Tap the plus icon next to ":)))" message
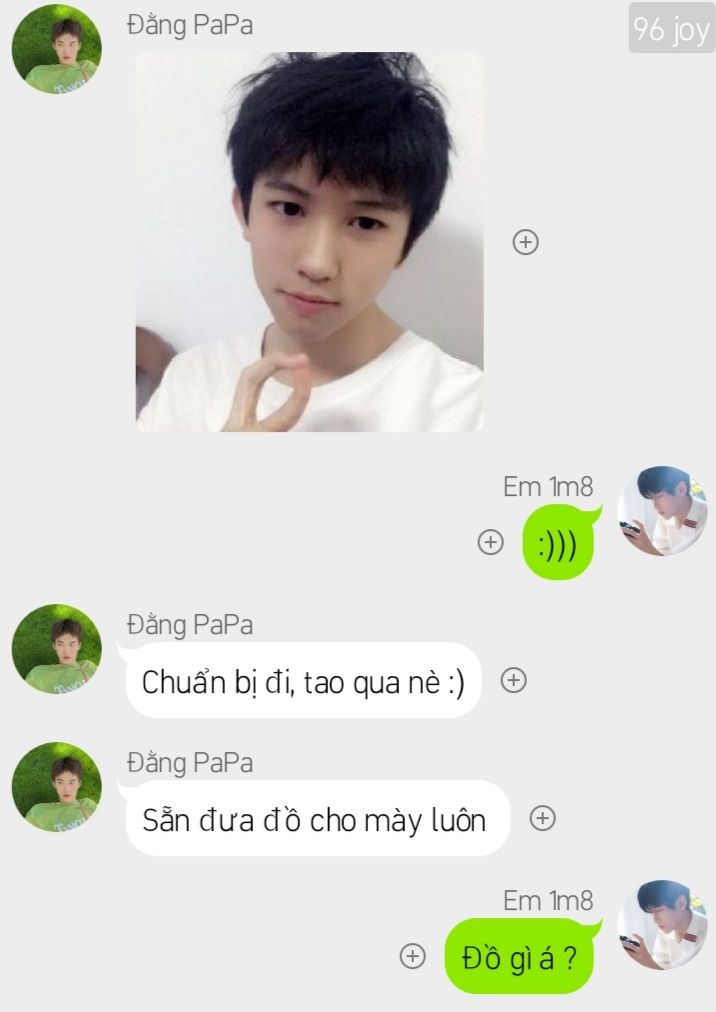The image size is (716, 1012). 490,542
